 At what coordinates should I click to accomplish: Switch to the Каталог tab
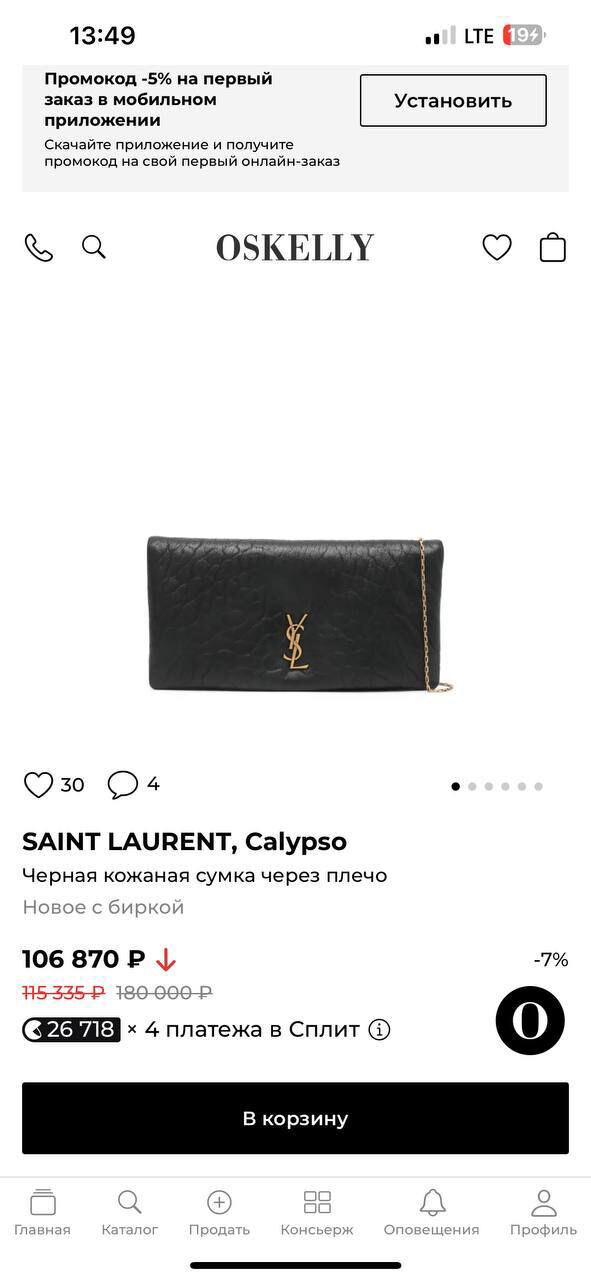coord(130,1213)
